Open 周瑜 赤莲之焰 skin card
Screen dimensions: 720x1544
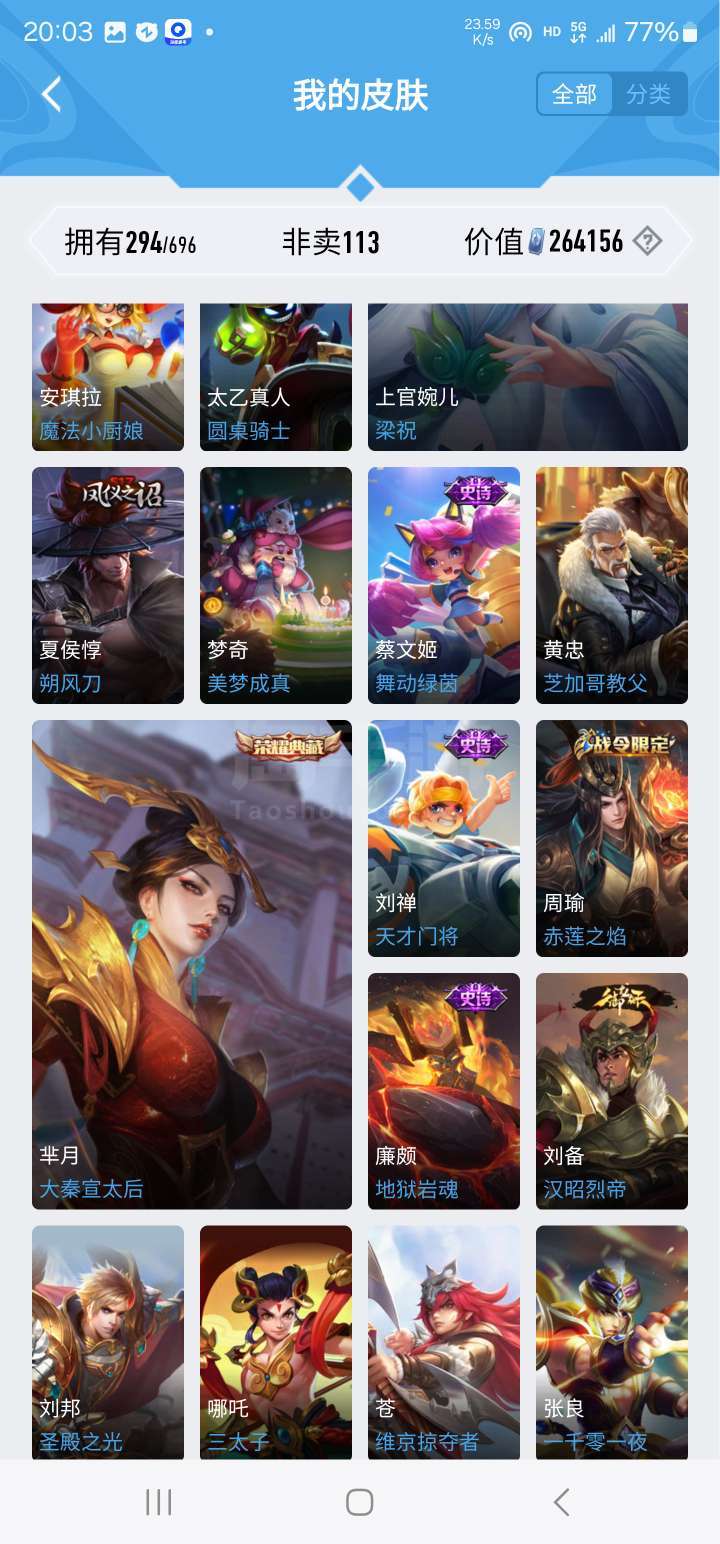[x=612, y=838]
